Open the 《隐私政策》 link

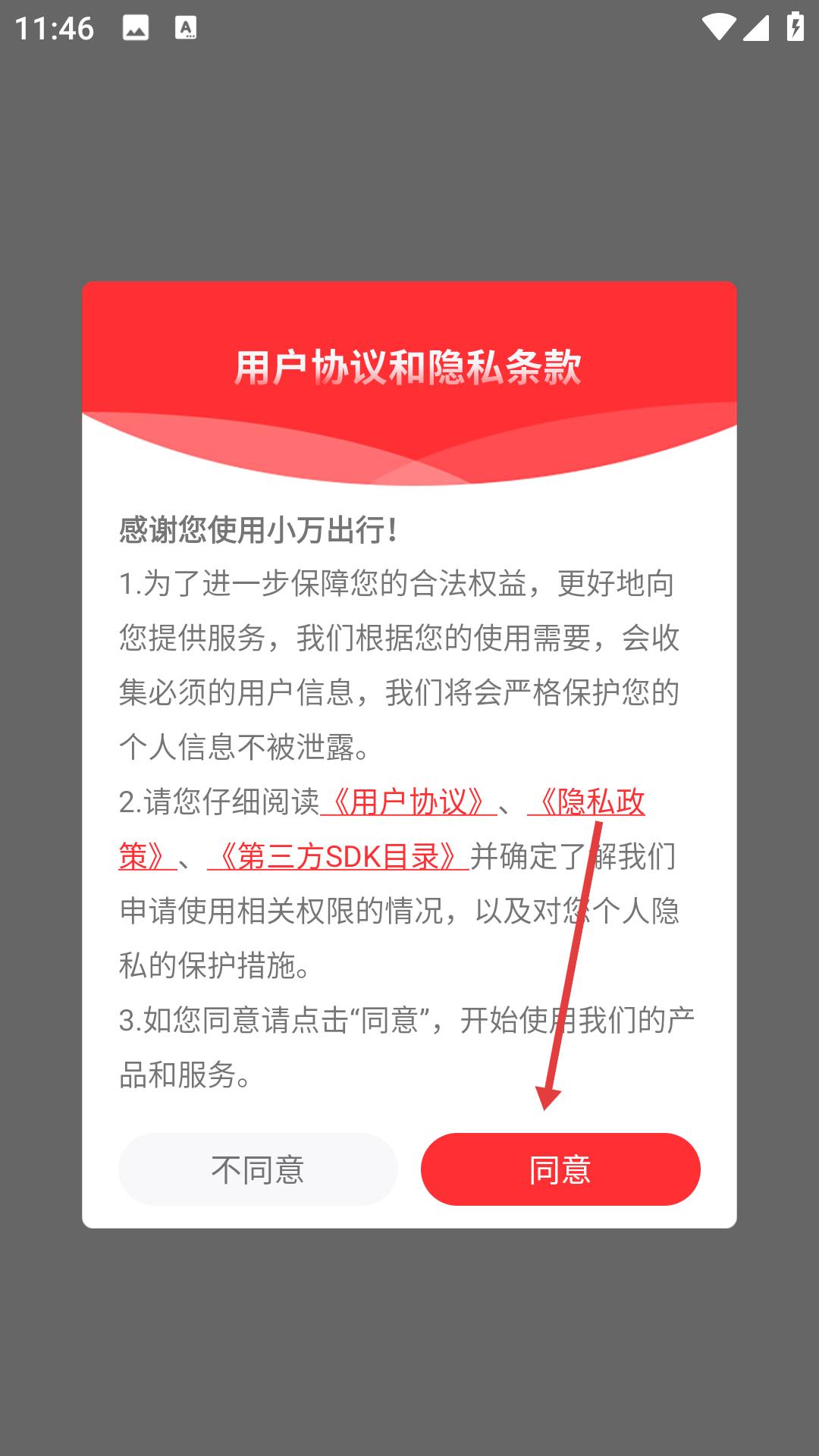[586, 802]
